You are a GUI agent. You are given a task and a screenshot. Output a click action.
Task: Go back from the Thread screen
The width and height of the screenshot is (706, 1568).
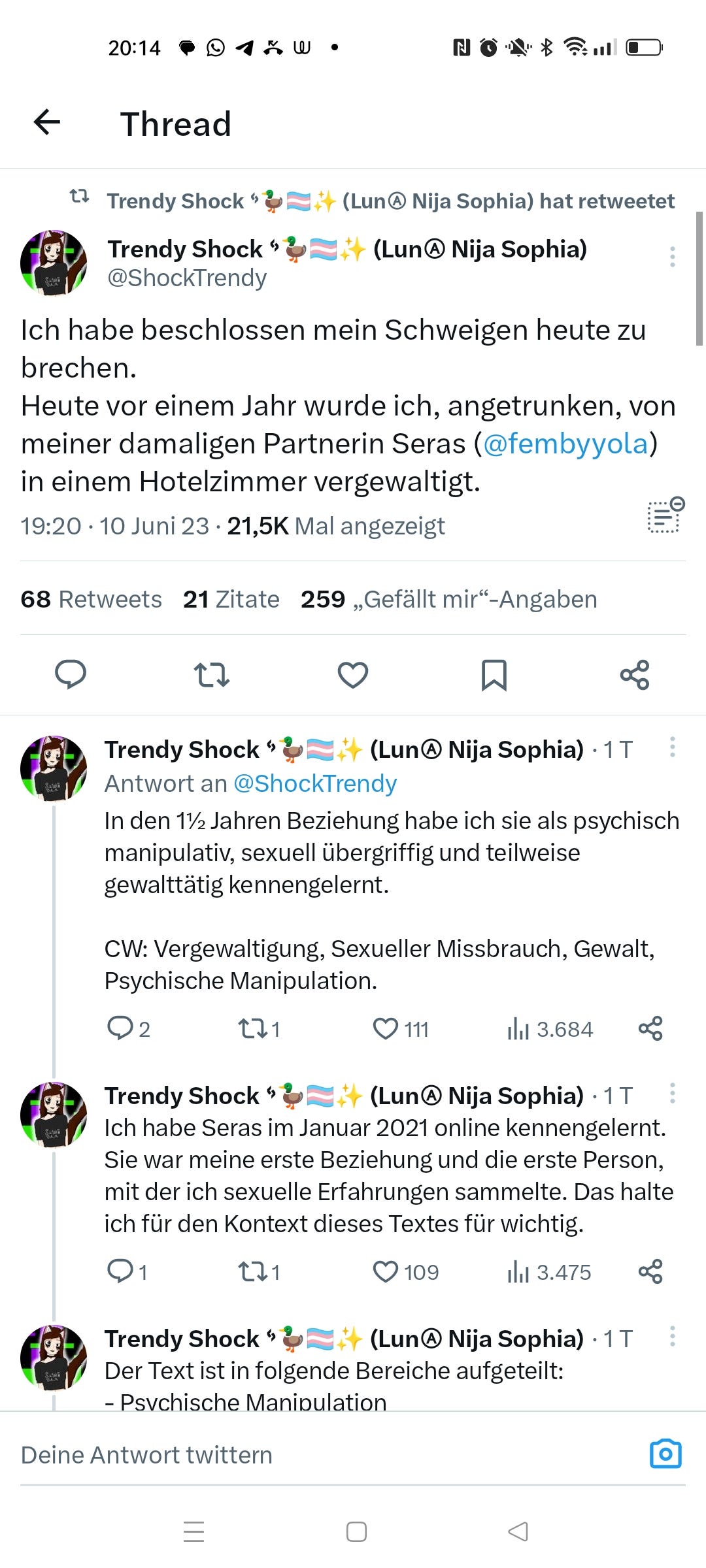click(47, 122)
